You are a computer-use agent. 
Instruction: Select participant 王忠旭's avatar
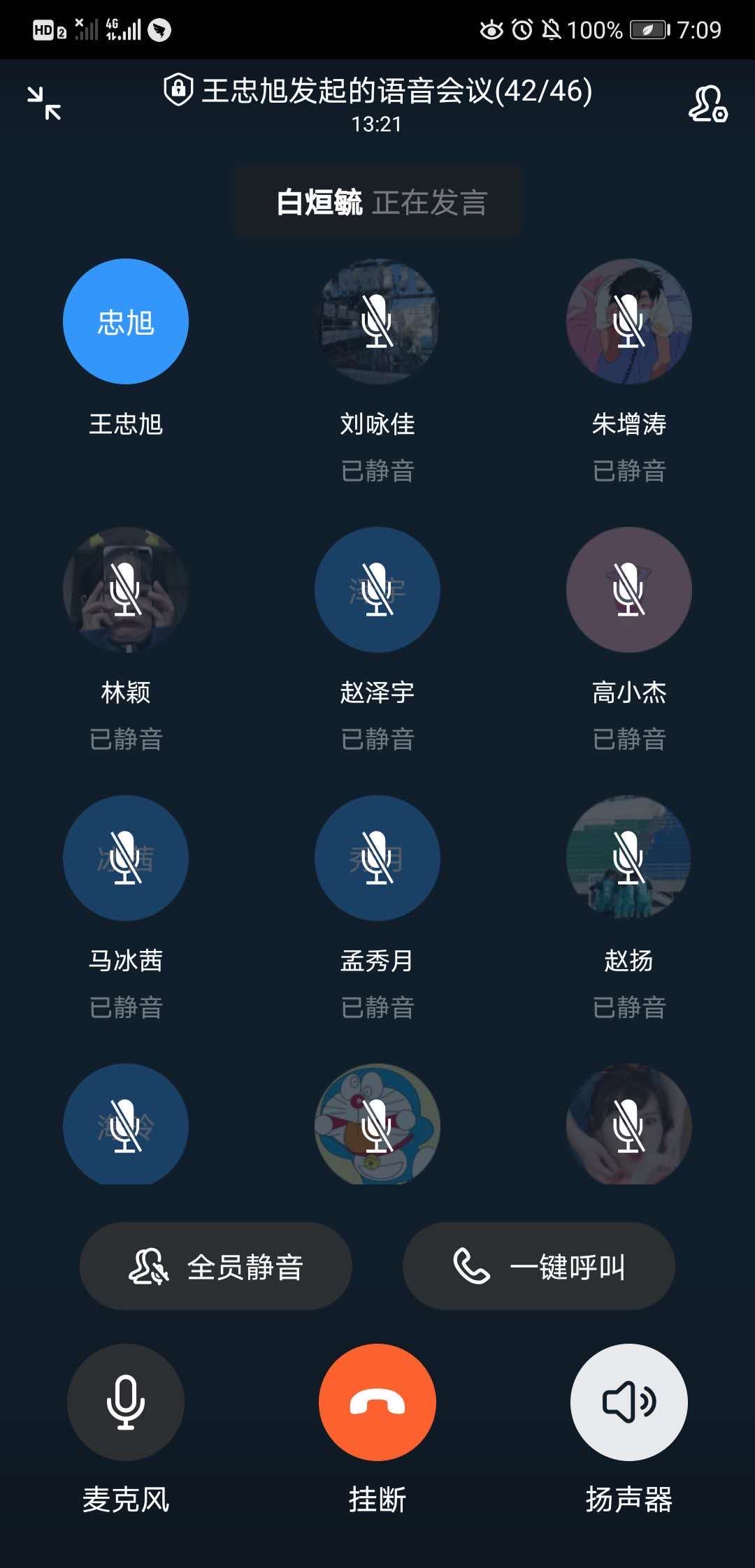click(x=126, y=321)
